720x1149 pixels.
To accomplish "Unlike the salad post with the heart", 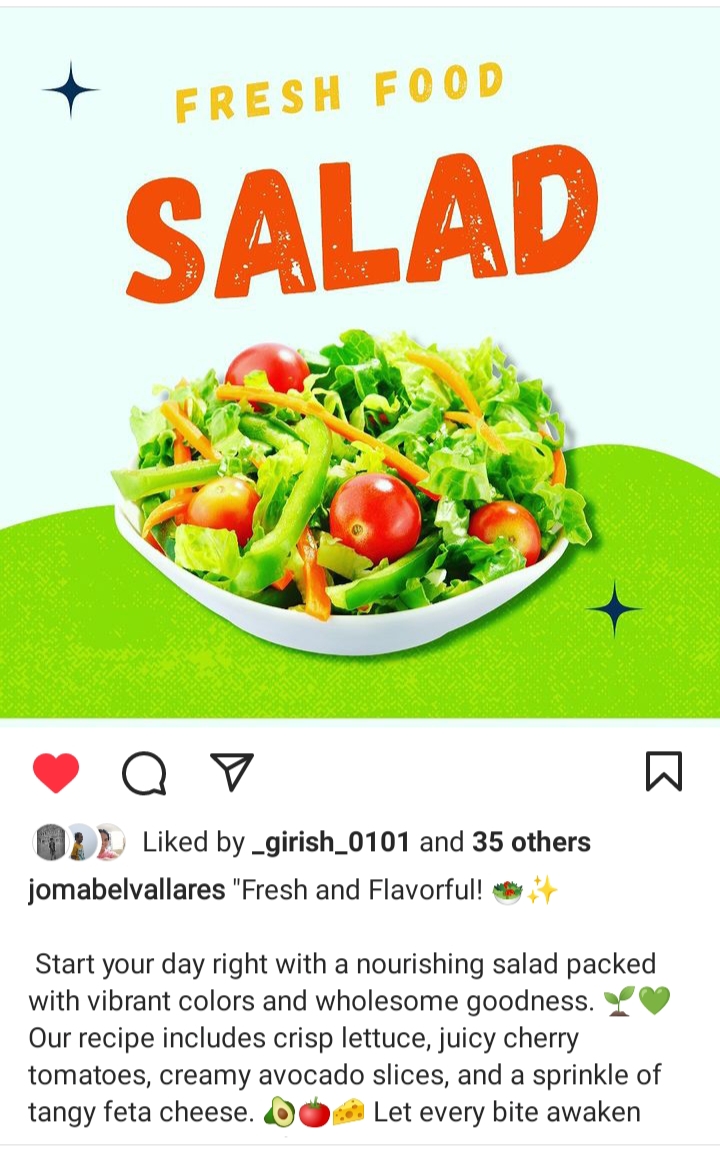I will [x=56, y=773].
